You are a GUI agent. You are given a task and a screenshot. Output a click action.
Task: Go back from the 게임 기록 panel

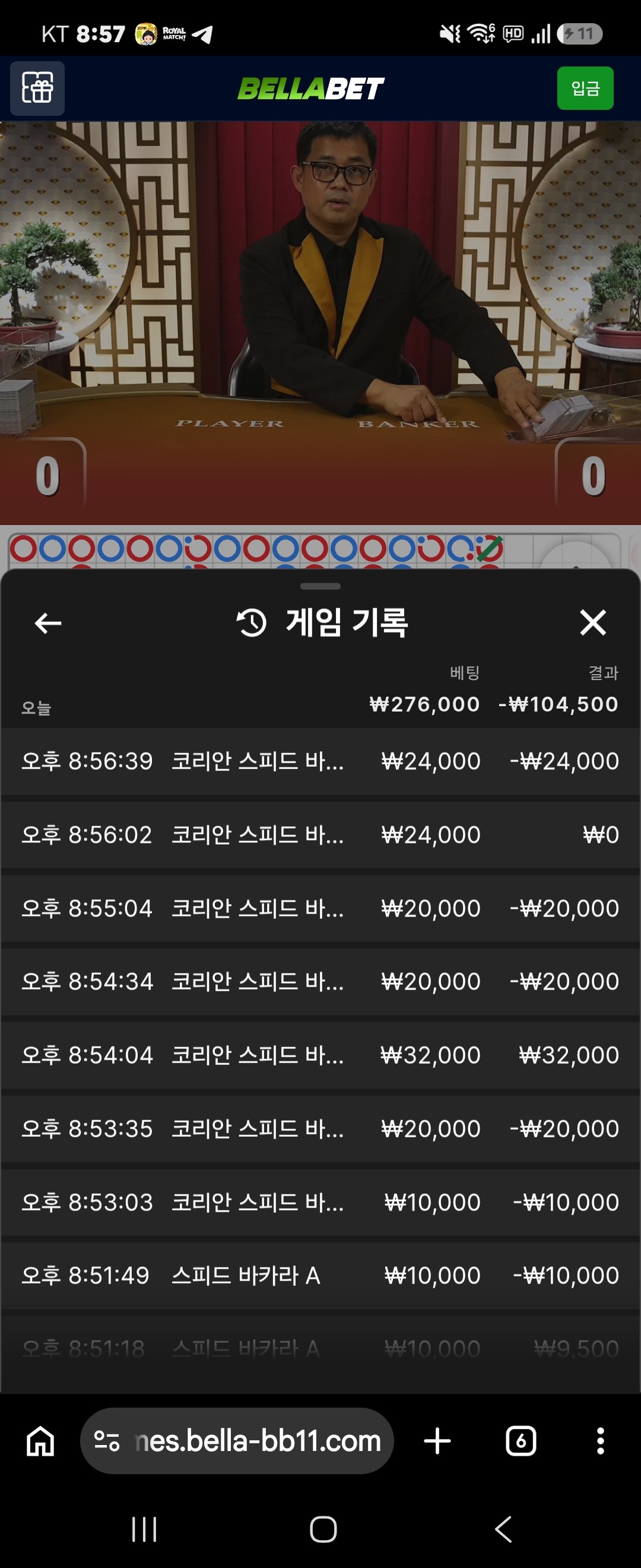point(48,623)
